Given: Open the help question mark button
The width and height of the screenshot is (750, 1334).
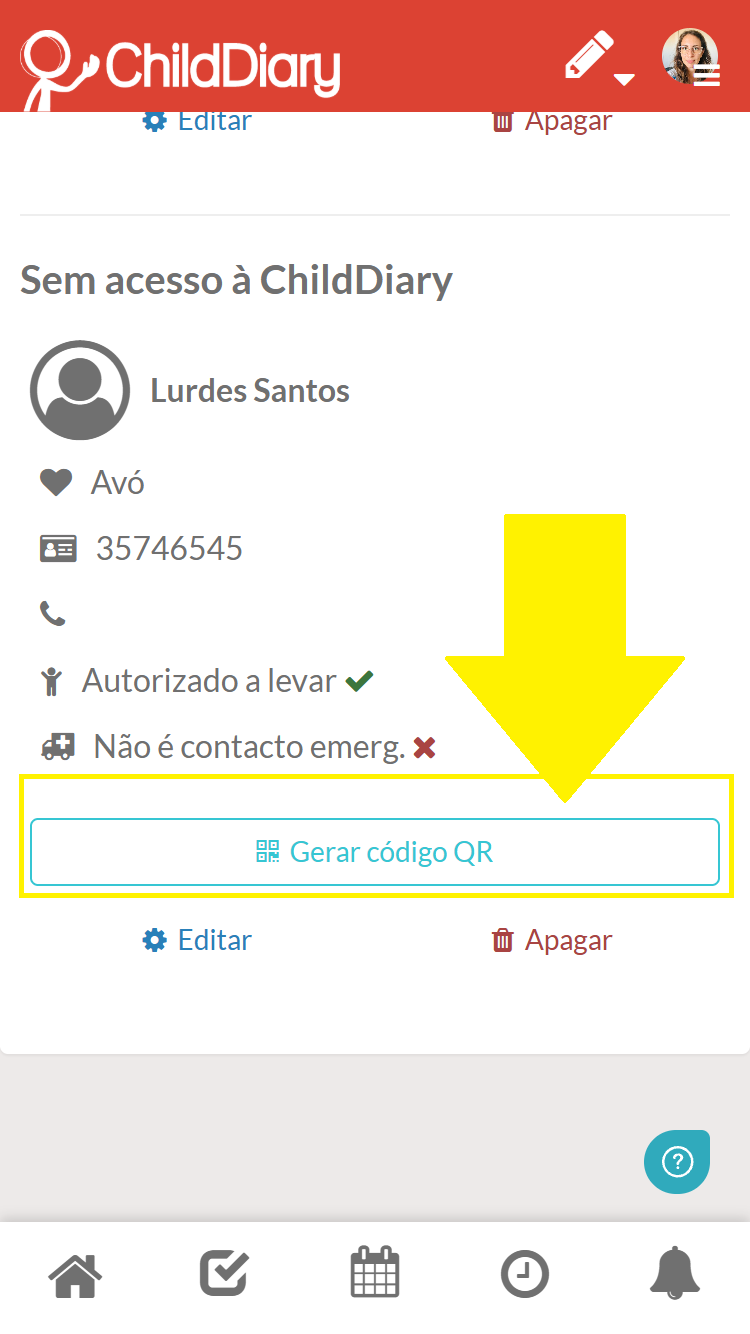Looking at the screenshot, I should point(677,1161).
